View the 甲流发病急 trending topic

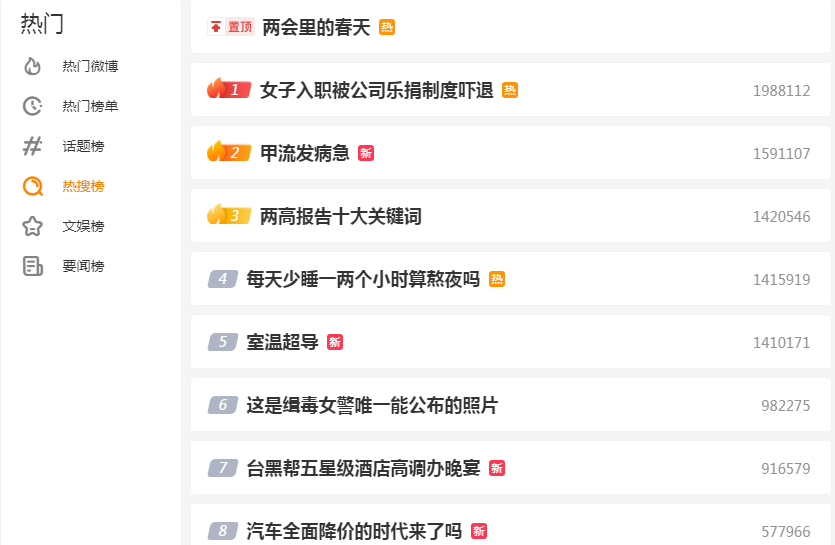[x=305, y=153]
